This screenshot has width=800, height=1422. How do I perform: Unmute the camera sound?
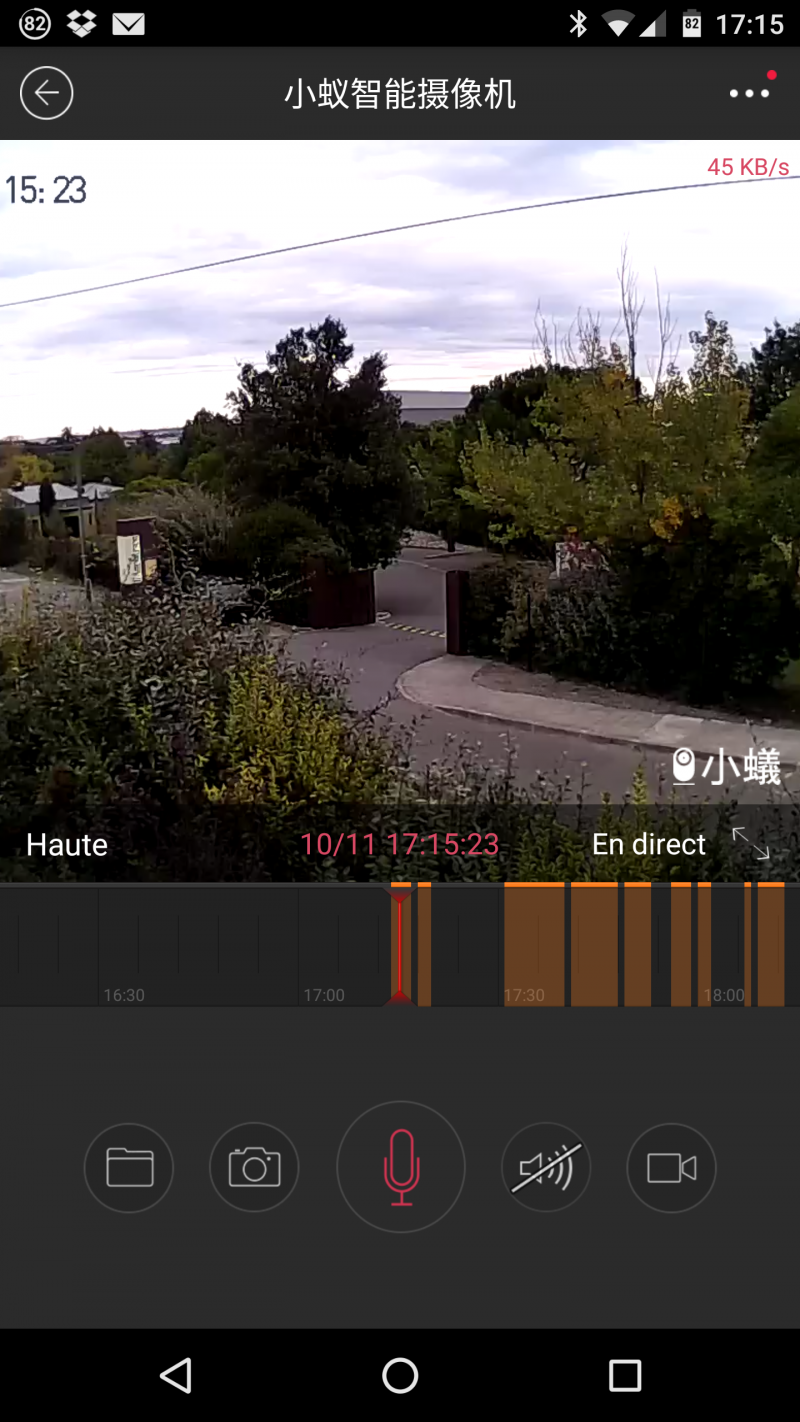click(546, 1167)
